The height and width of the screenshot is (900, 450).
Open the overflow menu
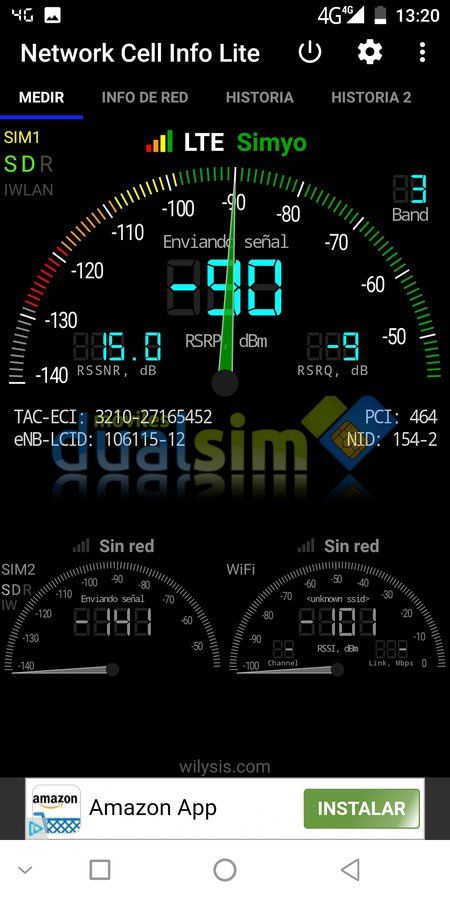point(422,53)
